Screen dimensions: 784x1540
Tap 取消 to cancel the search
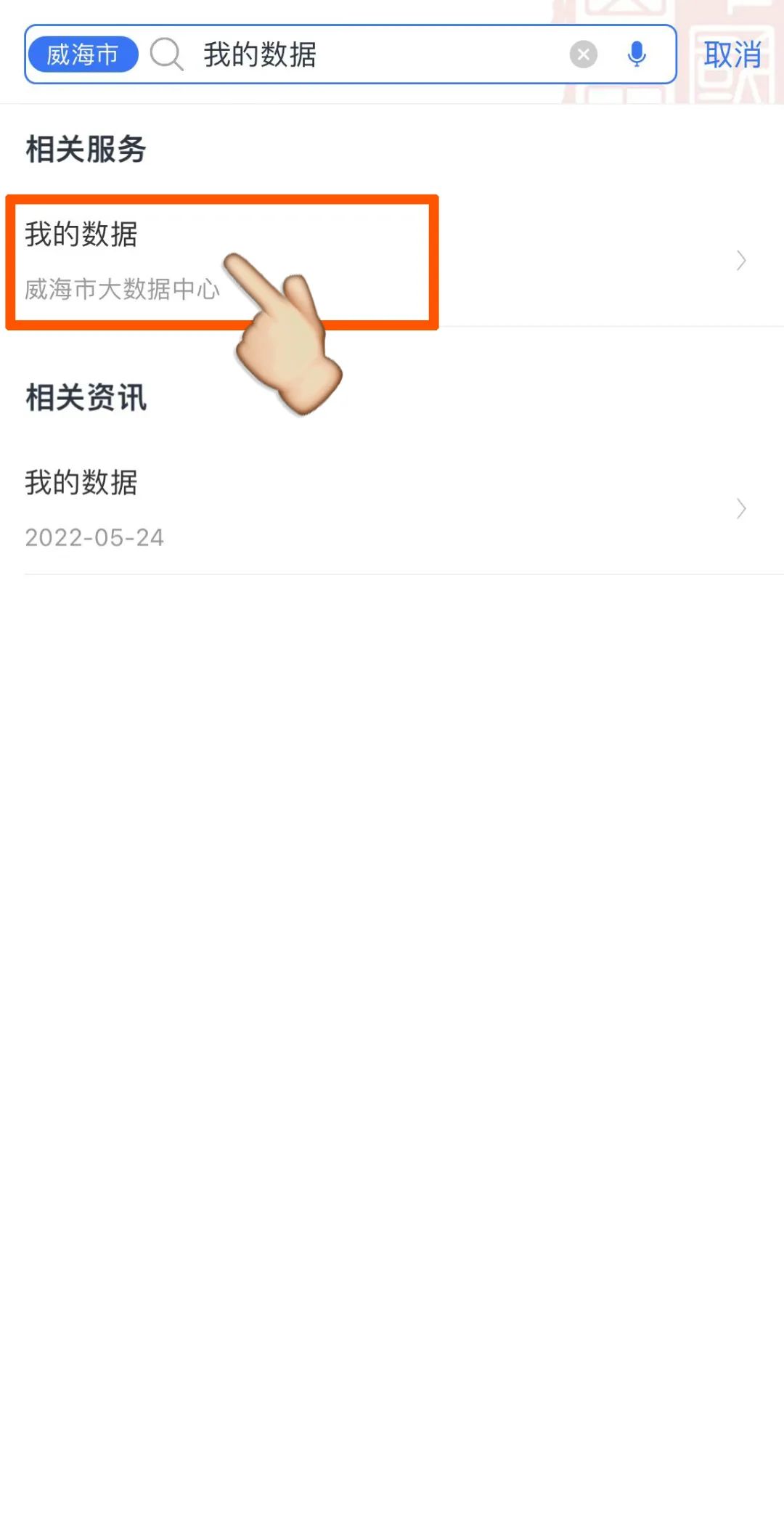tap(732, 55)
